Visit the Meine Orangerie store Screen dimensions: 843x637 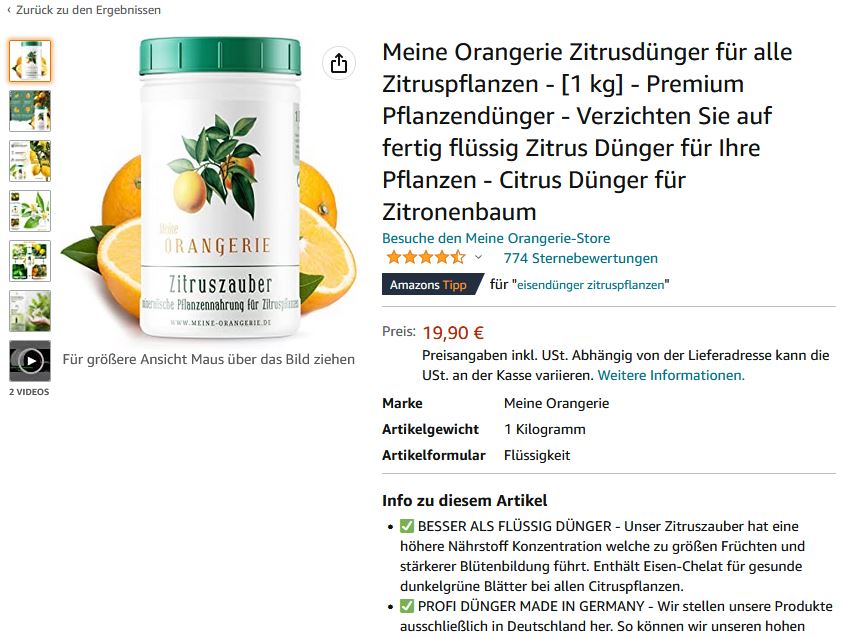coord(496,238)
